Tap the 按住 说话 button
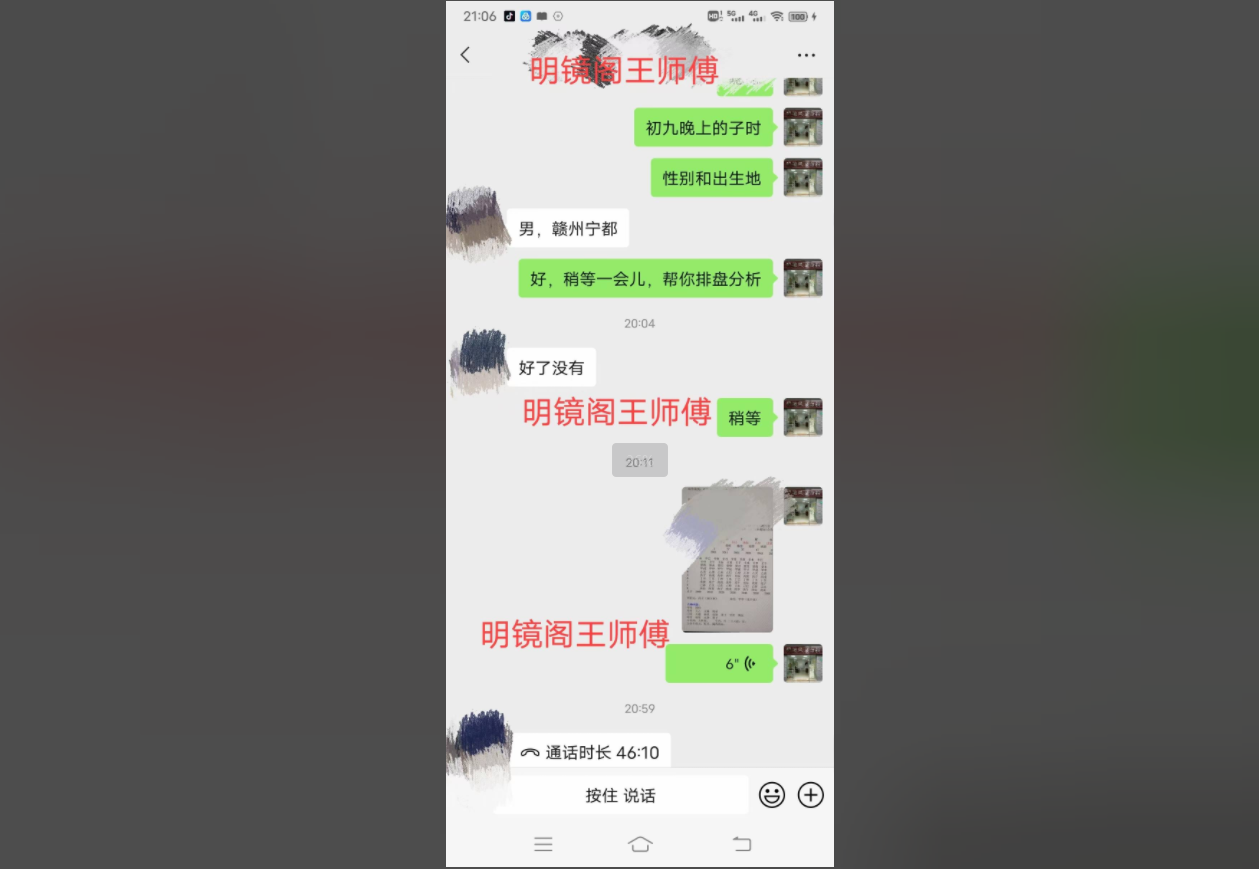Image resolution: width=1259 pixels, height=869 pixels. (x=620, y=795)
